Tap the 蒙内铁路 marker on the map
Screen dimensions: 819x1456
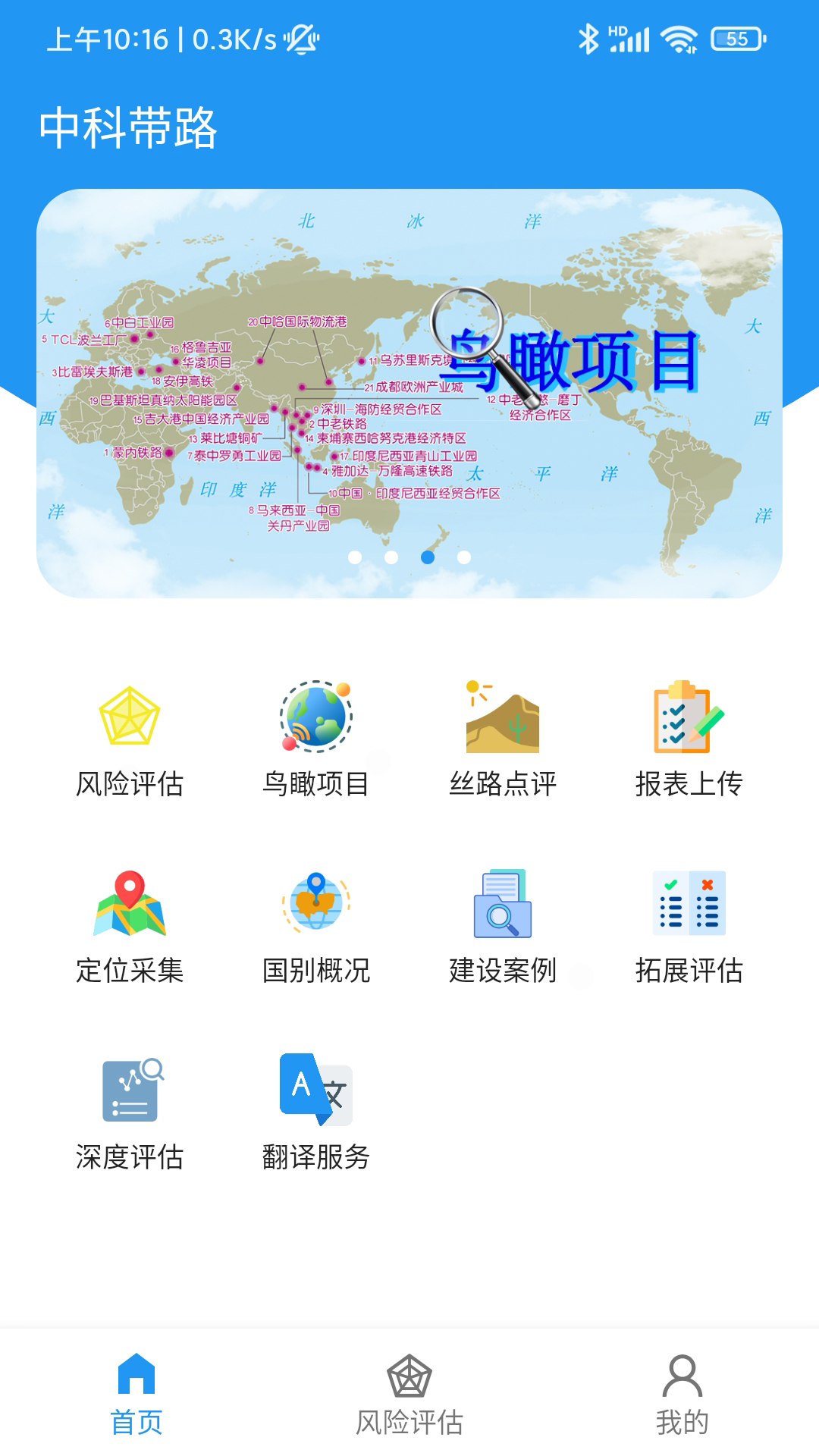[x=168, y=452]
